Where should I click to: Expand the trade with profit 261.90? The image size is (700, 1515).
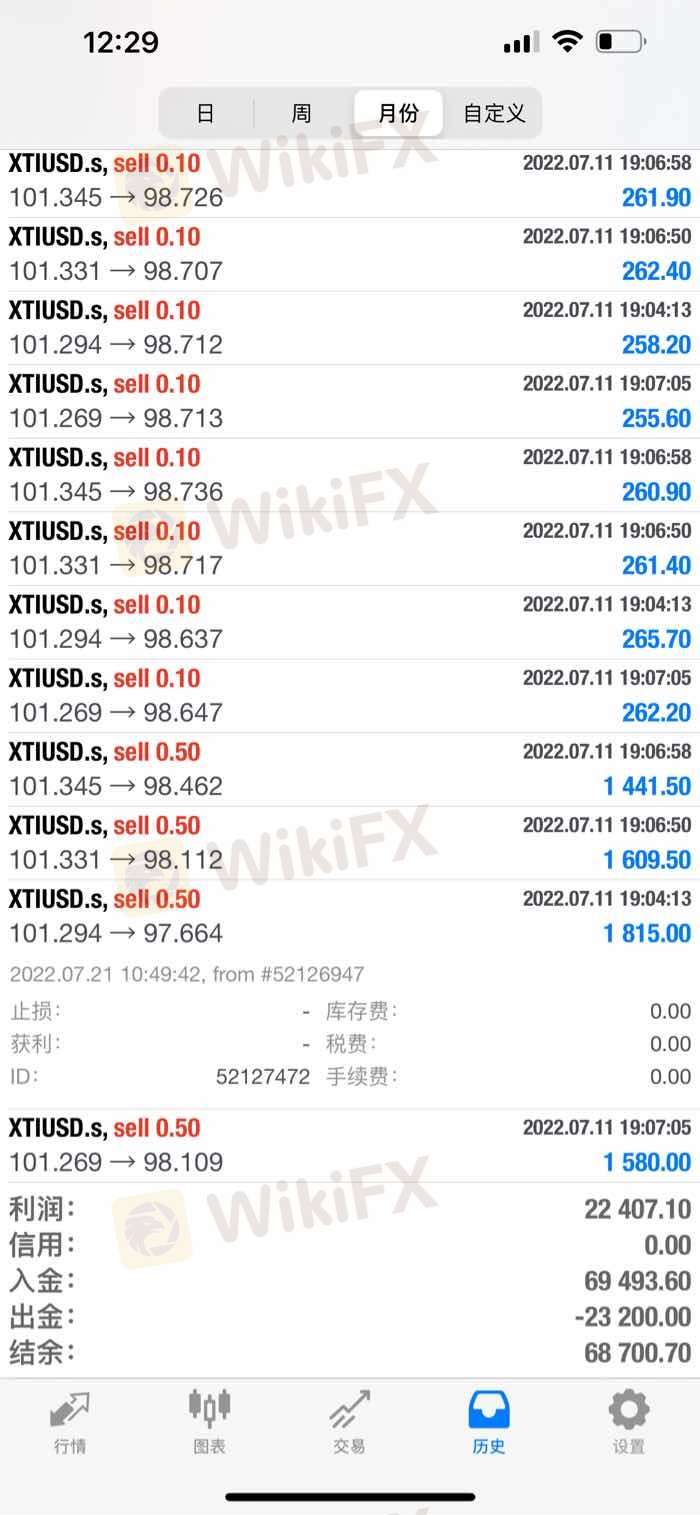(350, 181)
